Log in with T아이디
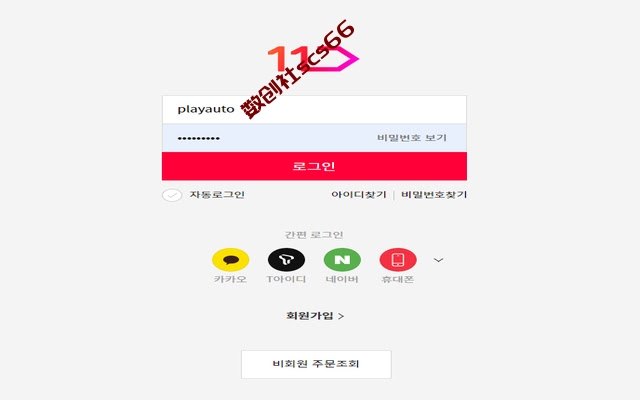Screen dimensions: 640x400 click(x=286, y=260)
